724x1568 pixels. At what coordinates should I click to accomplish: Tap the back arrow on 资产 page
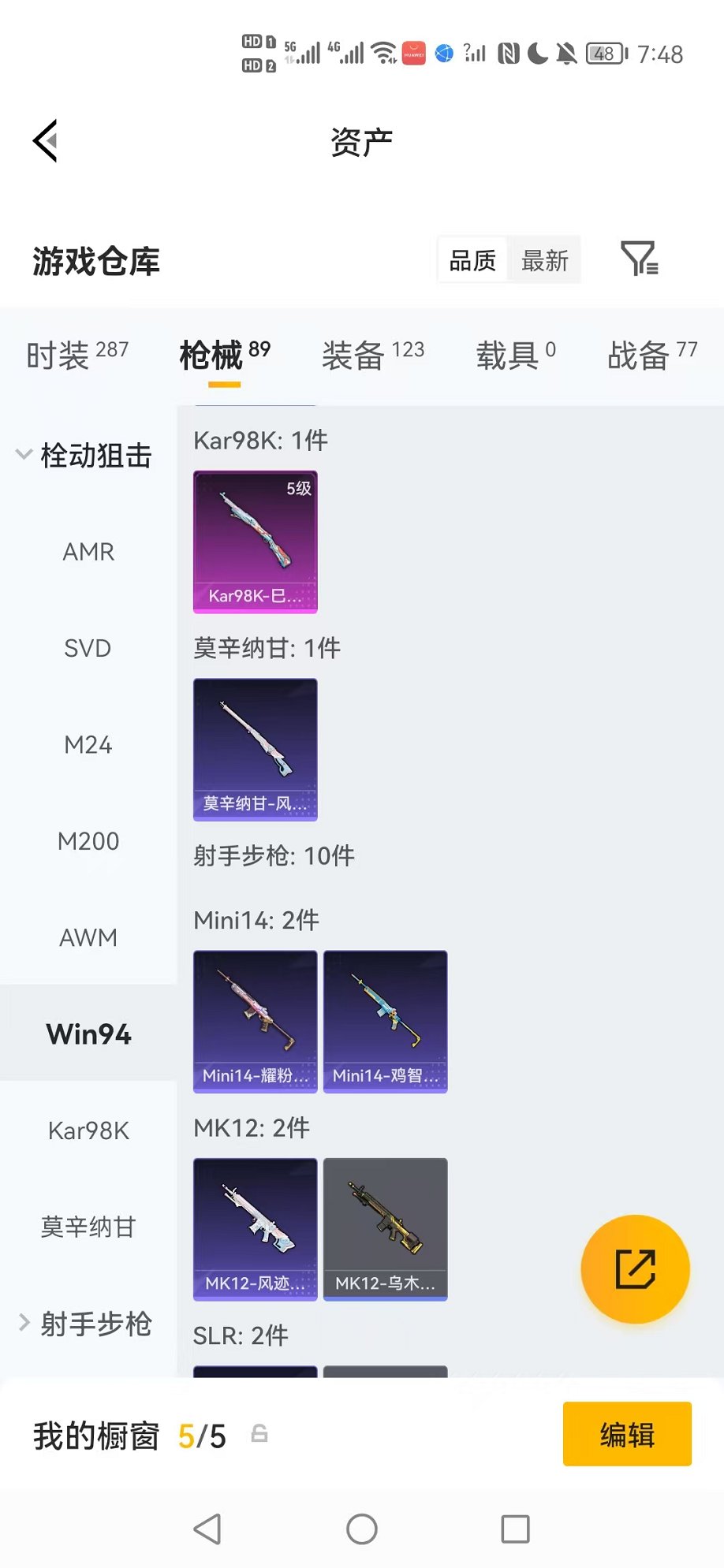pos(45,140)
